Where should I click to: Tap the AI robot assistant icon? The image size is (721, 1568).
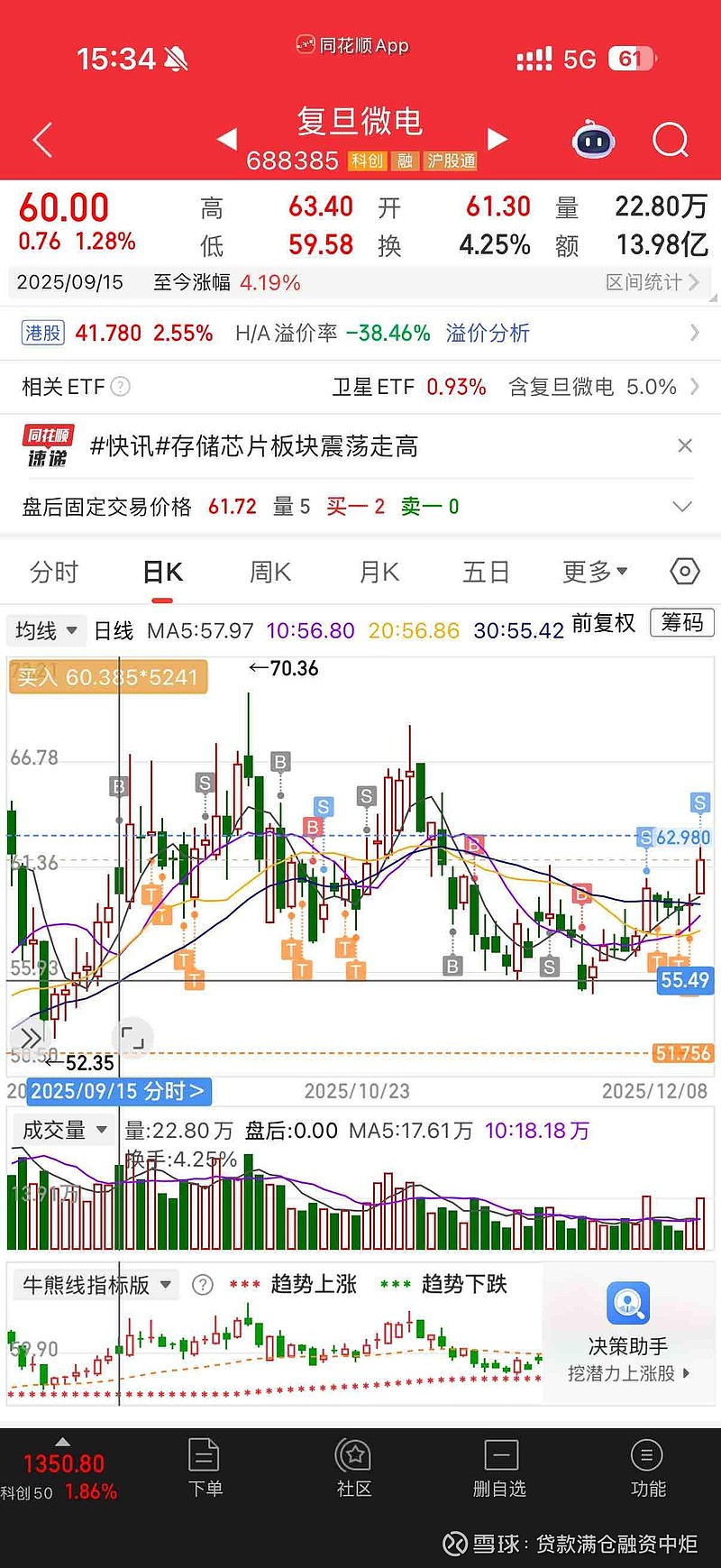[592, 141]
